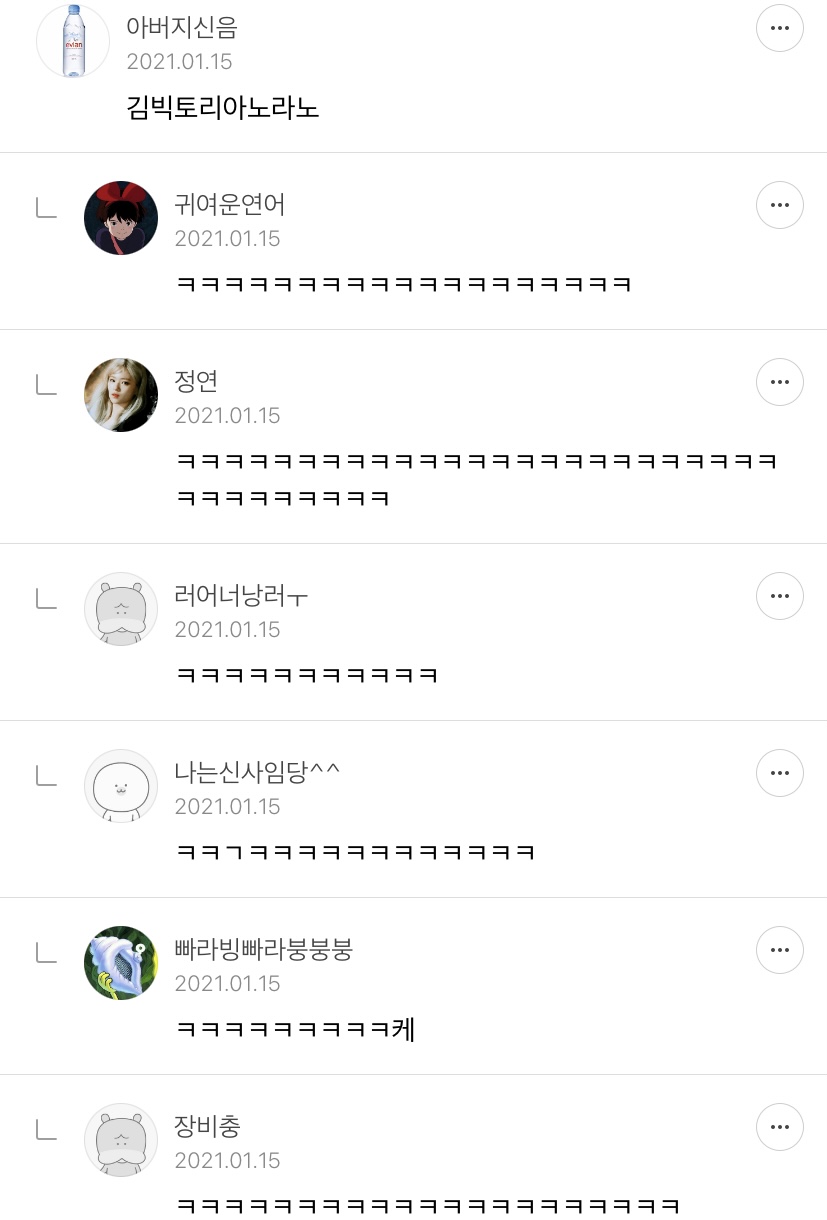This screenshot has height=1220, width=827.
Task: View 정연's profile picture
Action: pos(121,395)
